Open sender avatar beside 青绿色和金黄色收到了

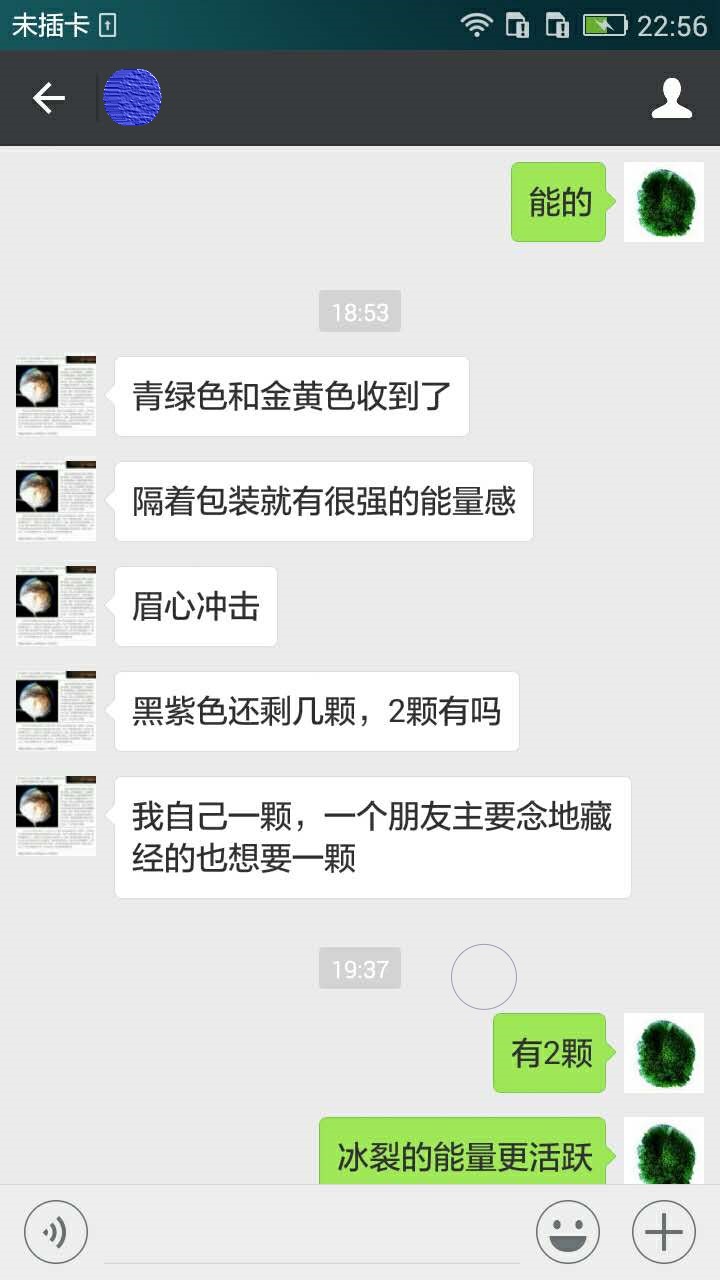(x=56, y=395)
